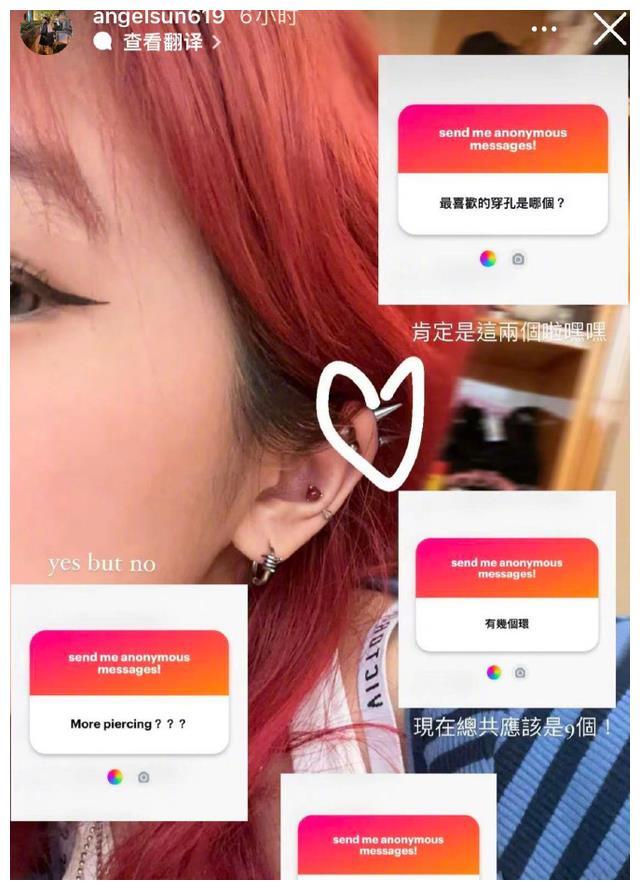Open the three-dot more options menu
The width and height of the screenshot is (640, 890).
544,29
